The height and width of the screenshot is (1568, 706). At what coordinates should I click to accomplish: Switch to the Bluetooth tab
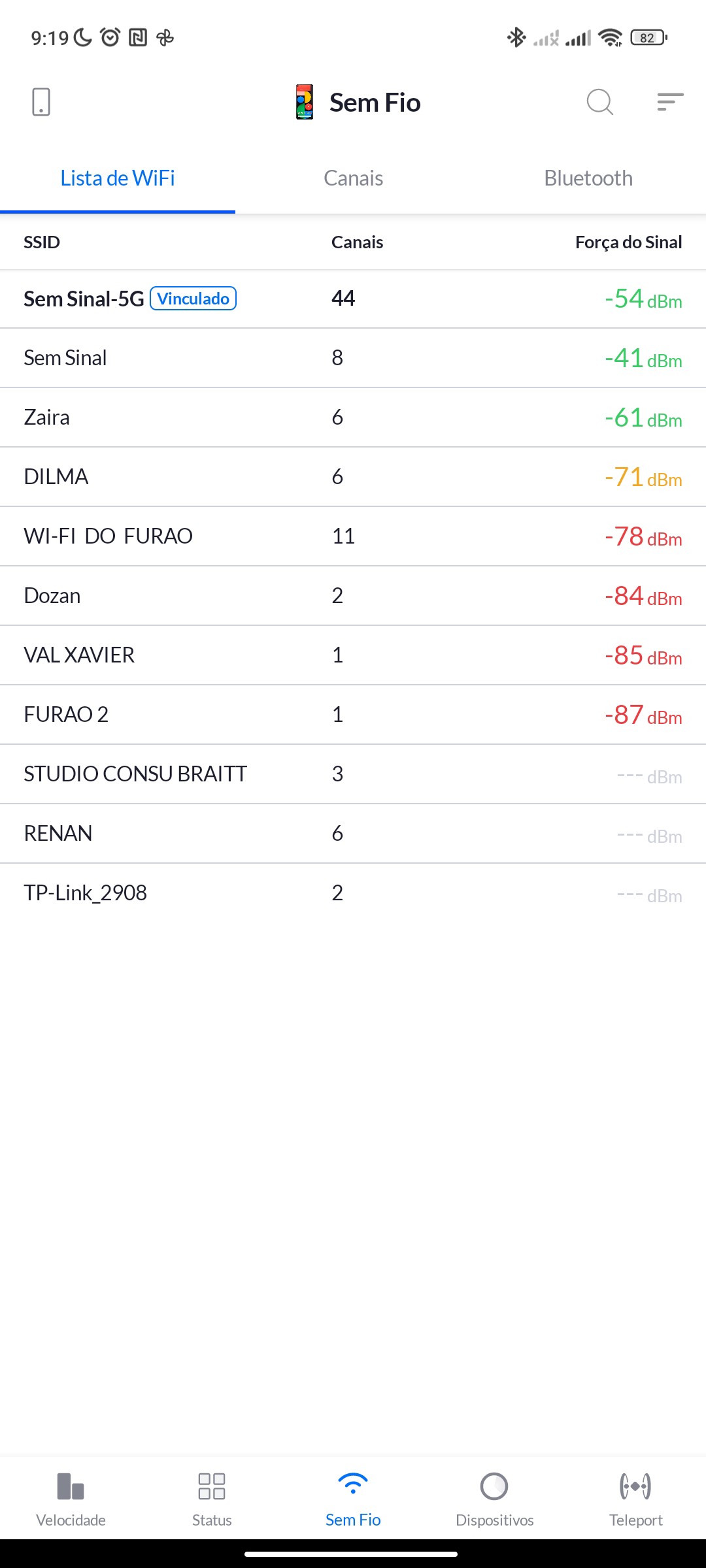click(x=588, y=178)
